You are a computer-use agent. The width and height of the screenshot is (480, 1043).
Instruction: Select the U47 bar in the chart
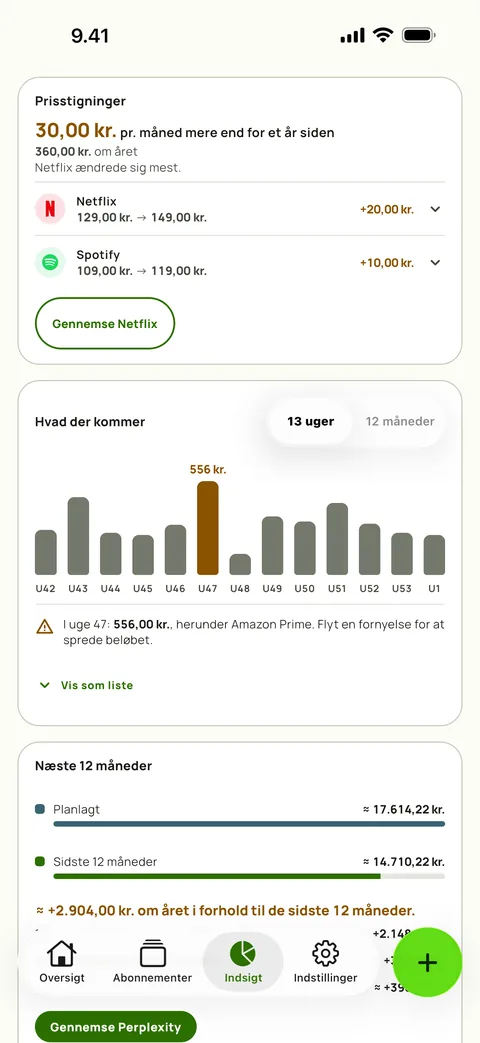[207, 528]
